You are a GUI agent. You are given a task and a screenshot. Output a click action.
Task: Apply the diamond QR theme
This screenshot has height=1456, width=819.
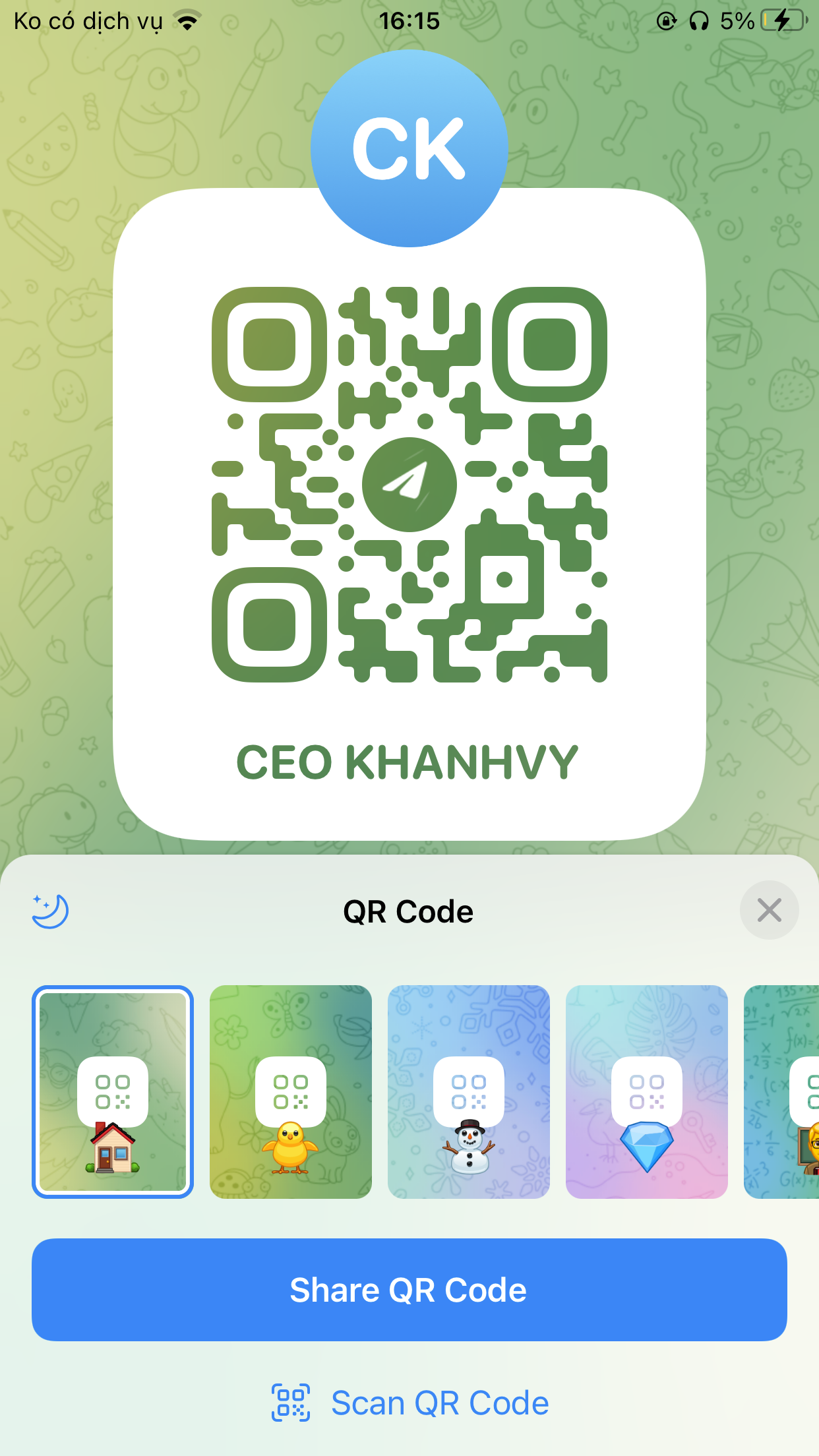tap(647, 1091)
